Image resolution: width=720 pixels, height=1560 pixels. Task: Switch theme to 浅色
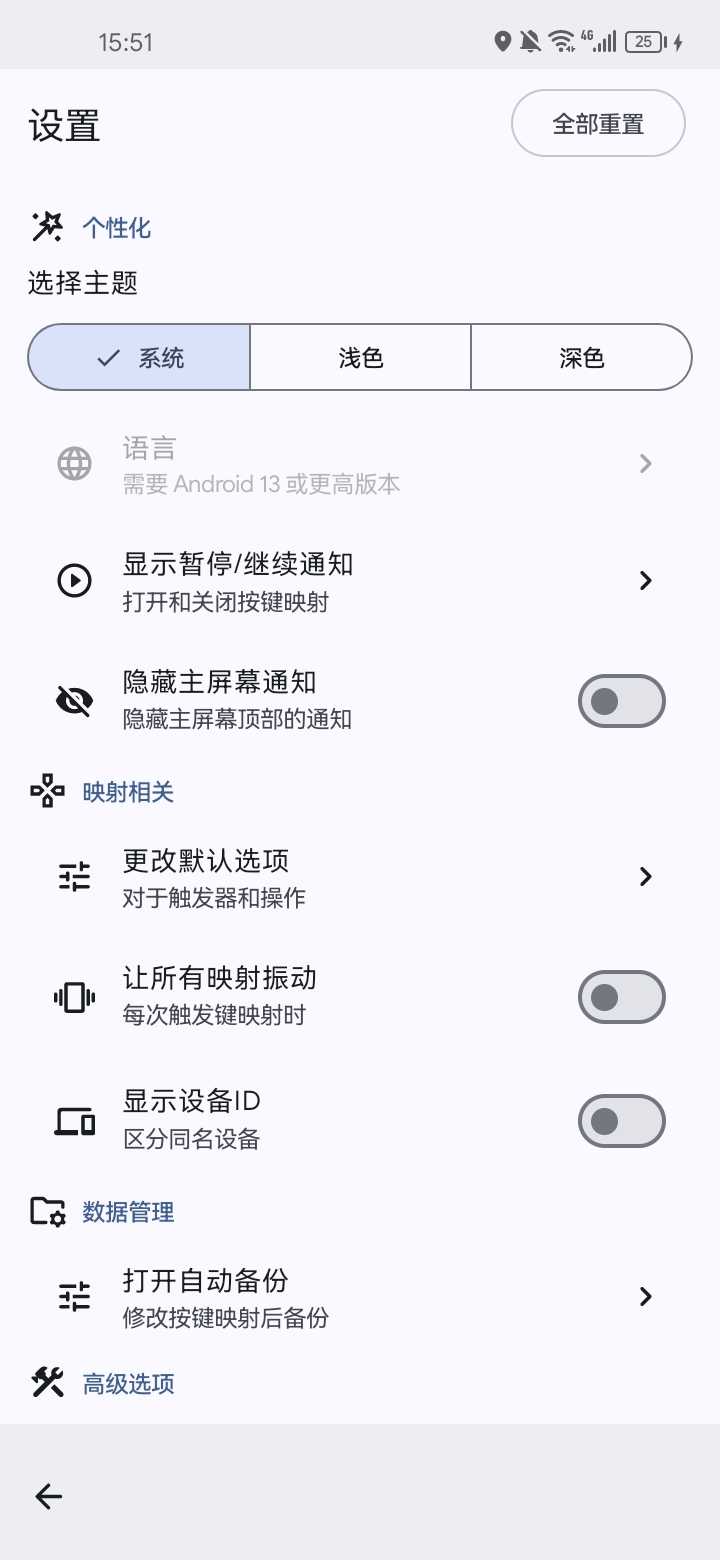360,357
